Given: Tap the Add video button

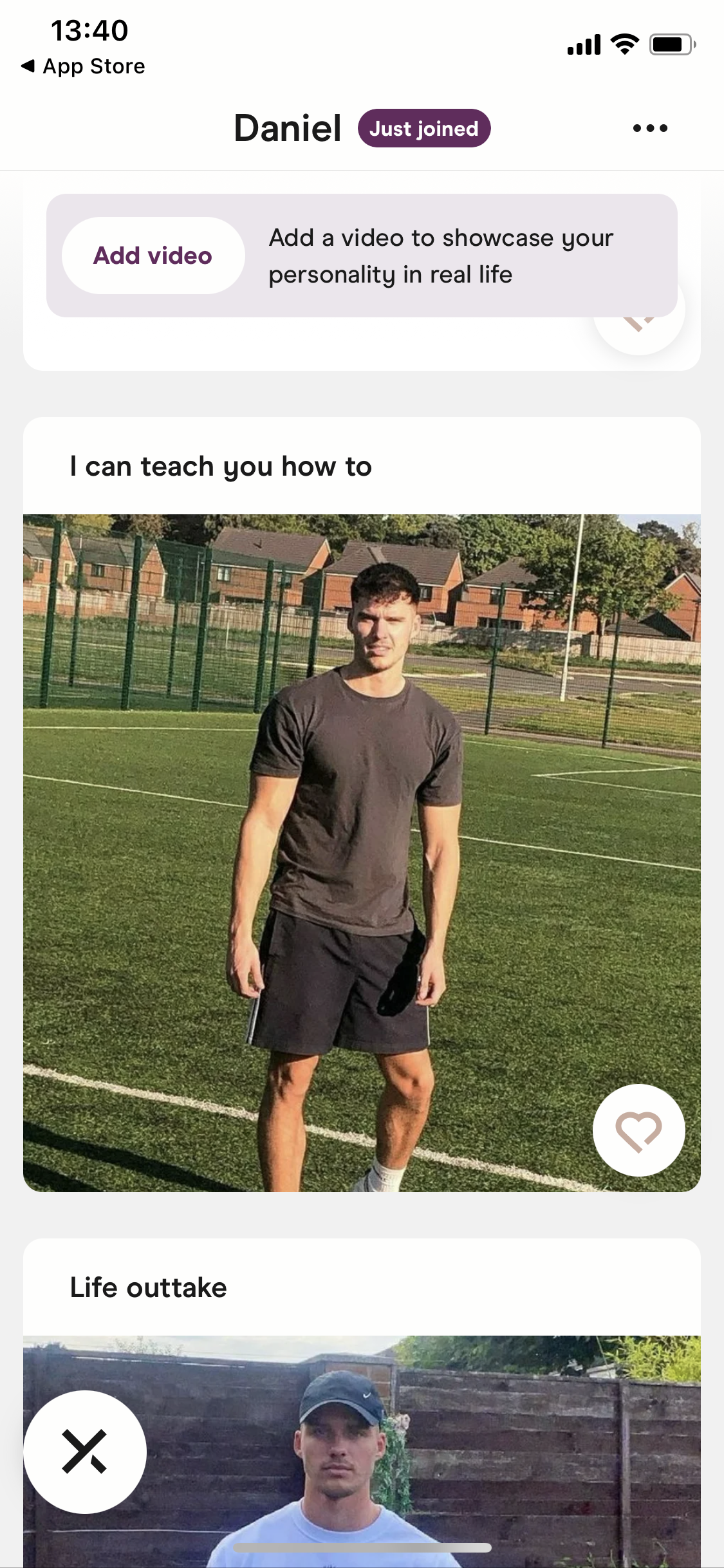Looking at the screenshot, I should tap(153, 256).
